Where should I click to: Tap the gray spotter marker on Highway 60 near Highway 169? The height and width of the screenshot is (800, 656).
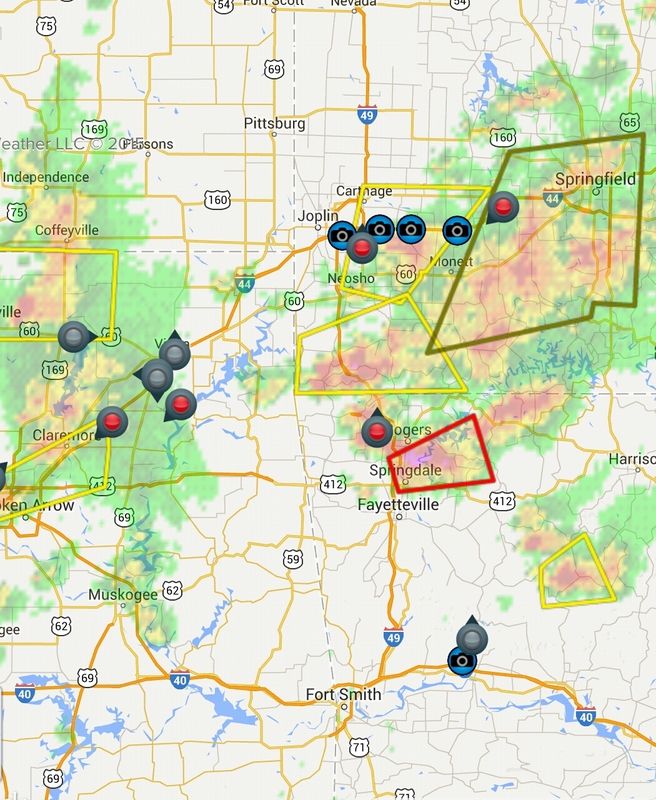pos(74,337)
